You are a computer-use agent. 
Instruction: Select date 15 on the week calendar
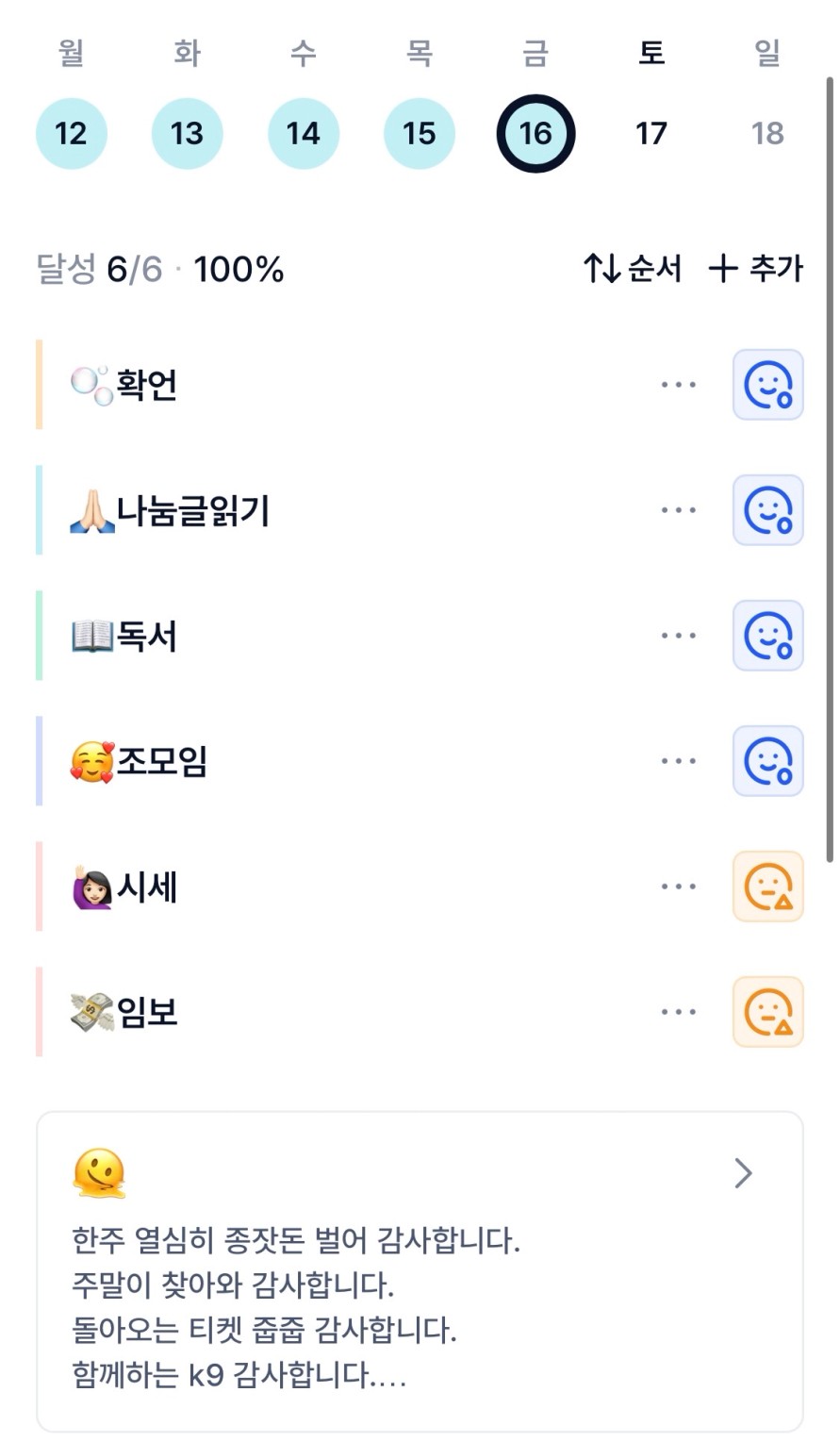[419, 133]
